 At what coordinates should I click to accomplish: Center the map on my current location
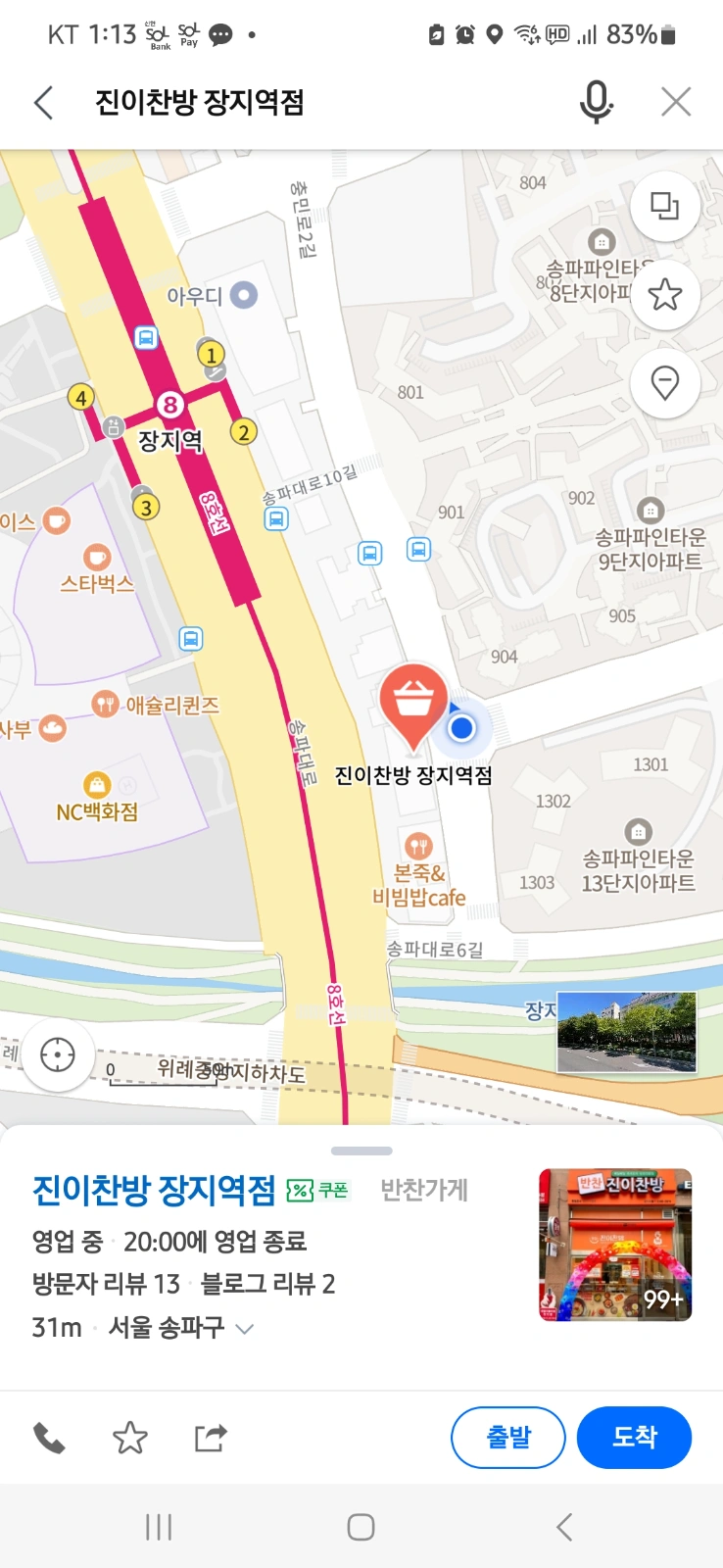58,1054
